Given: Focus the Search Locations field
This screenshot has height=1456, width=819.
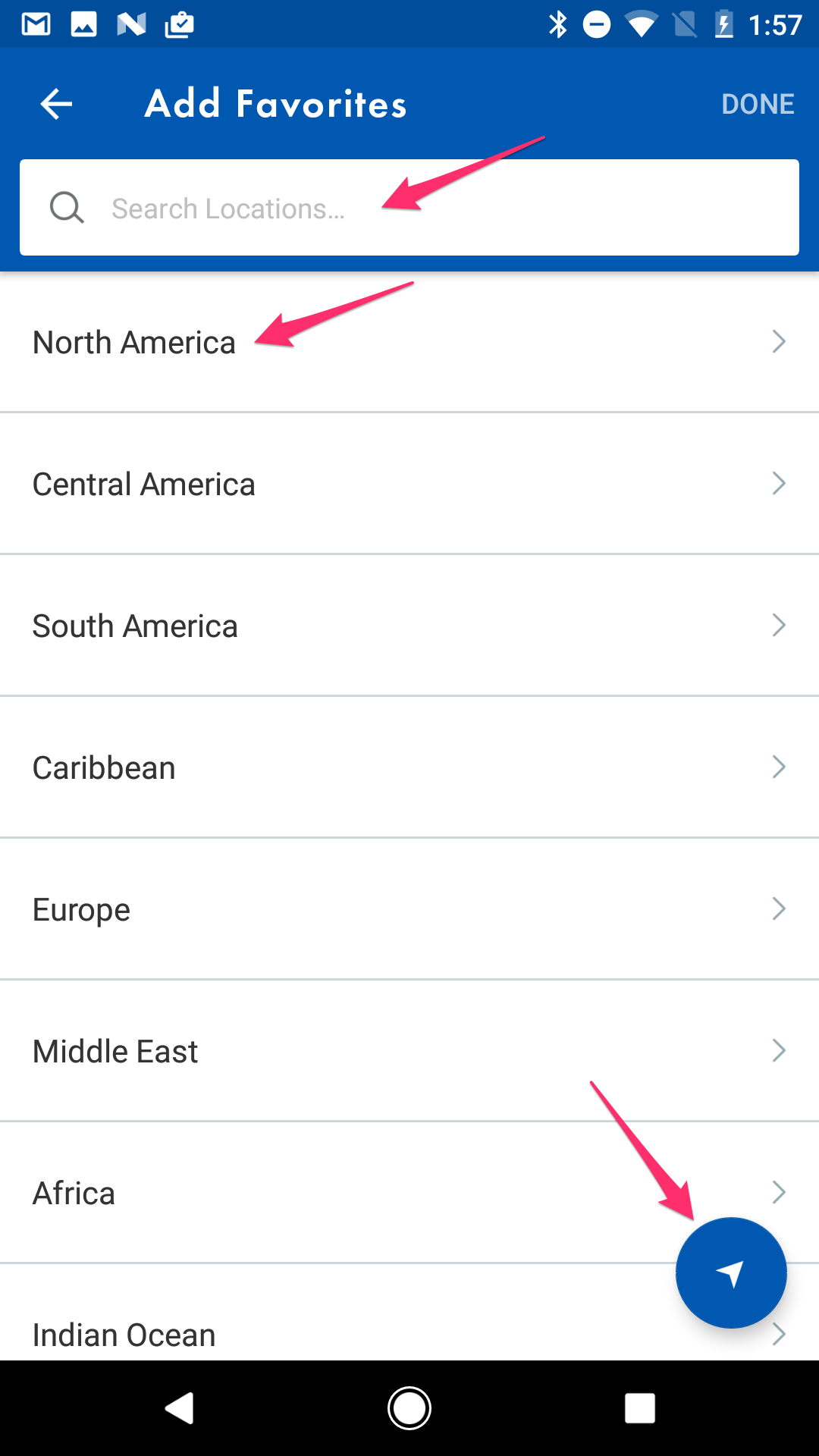Looking at the screenshot, I should tap(409, 207).
